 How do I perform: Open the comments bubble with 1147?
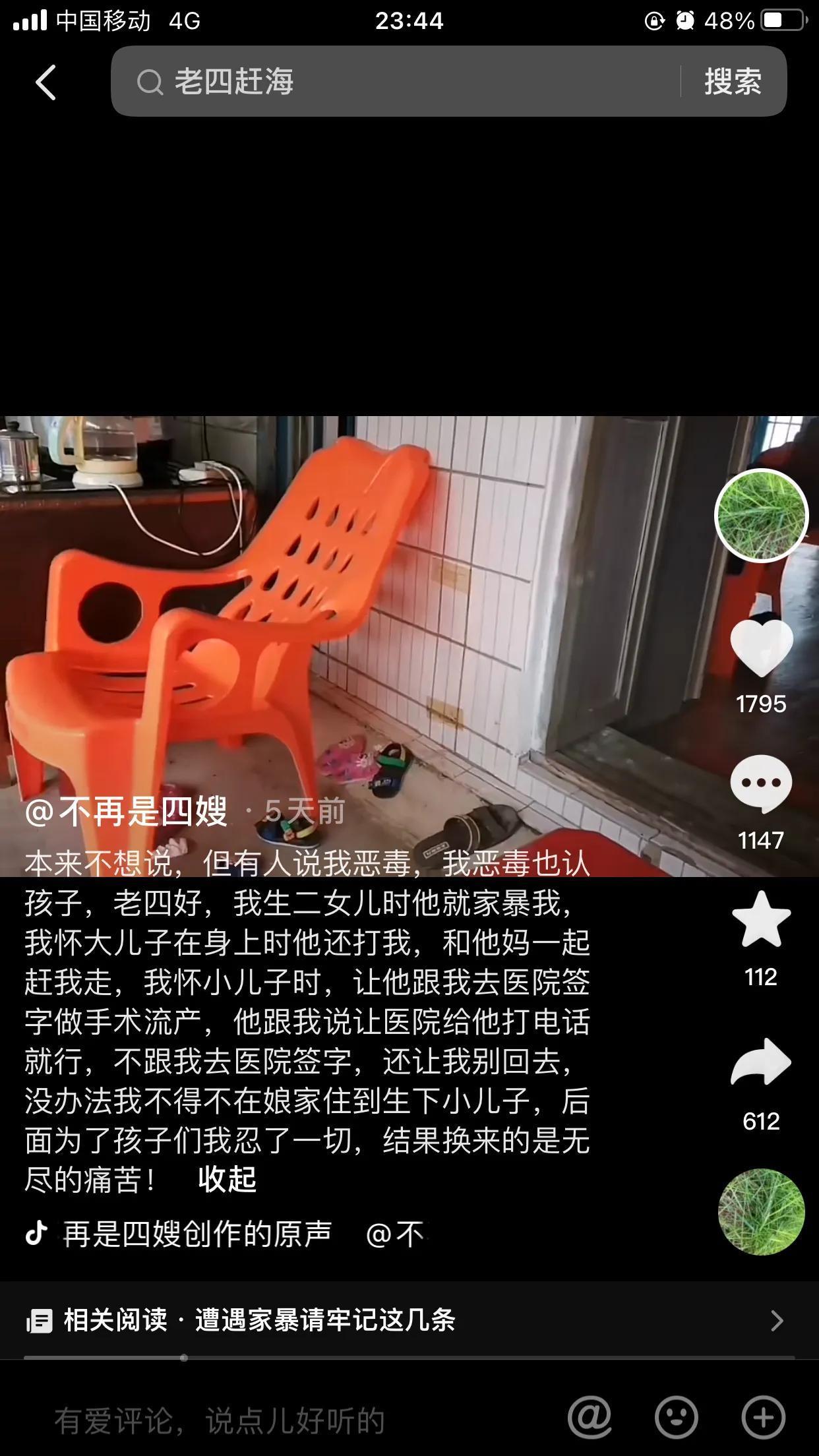point(762,783)
